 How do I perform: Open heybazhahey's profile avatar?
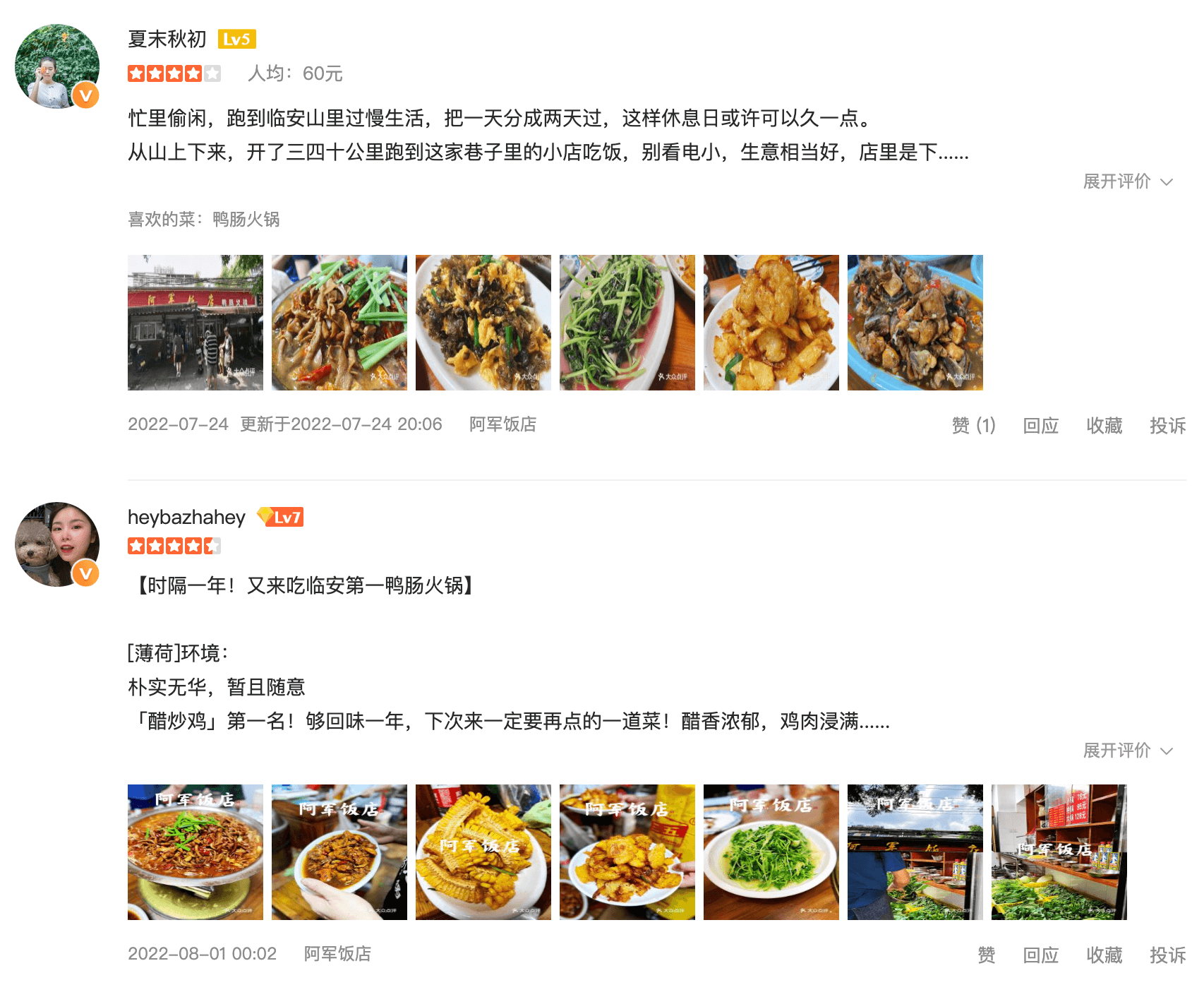pyautogui.click(x=57, y=544)
